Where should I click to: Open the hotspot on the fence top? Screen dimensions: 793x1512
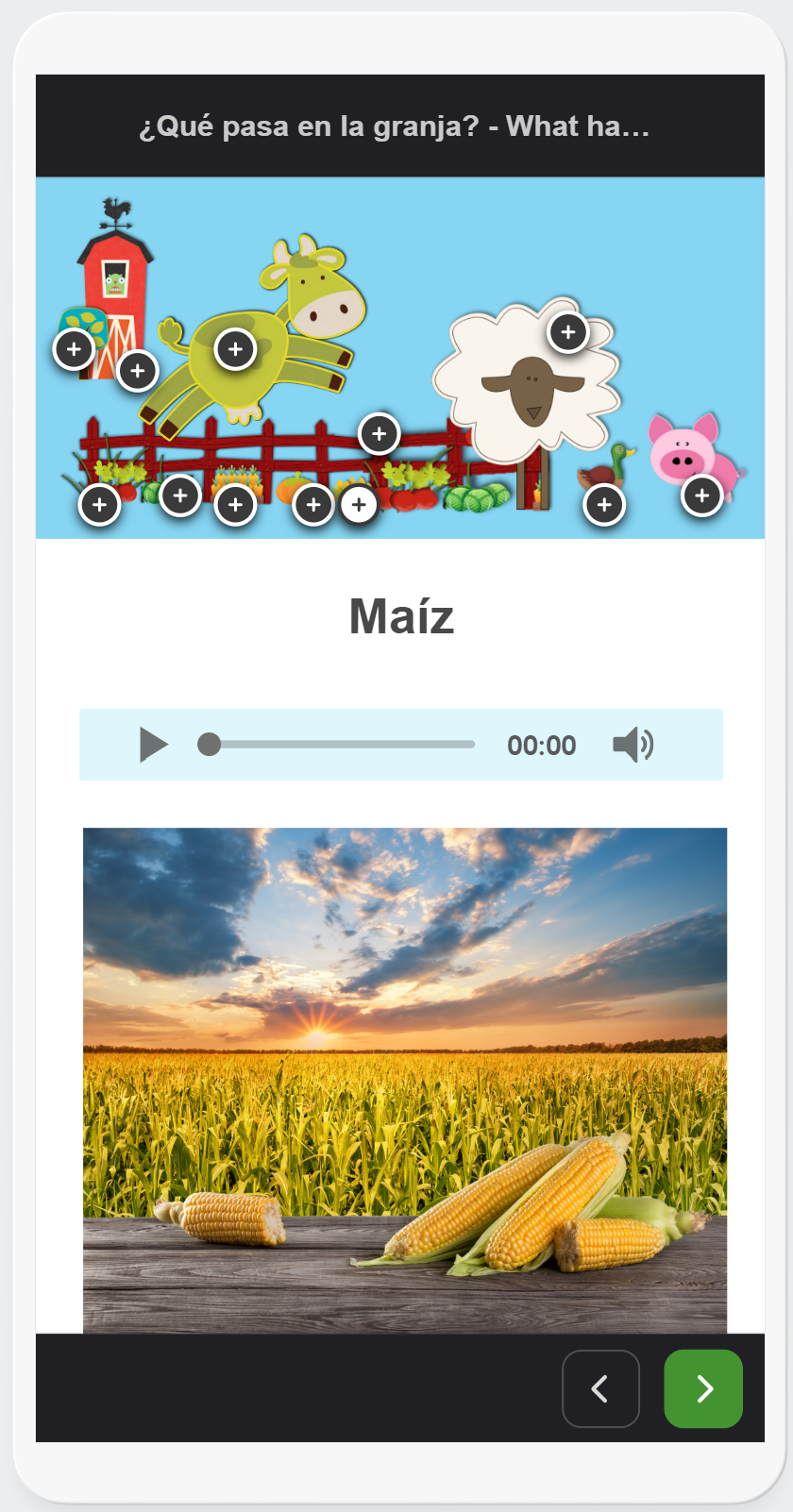point(380,433)
